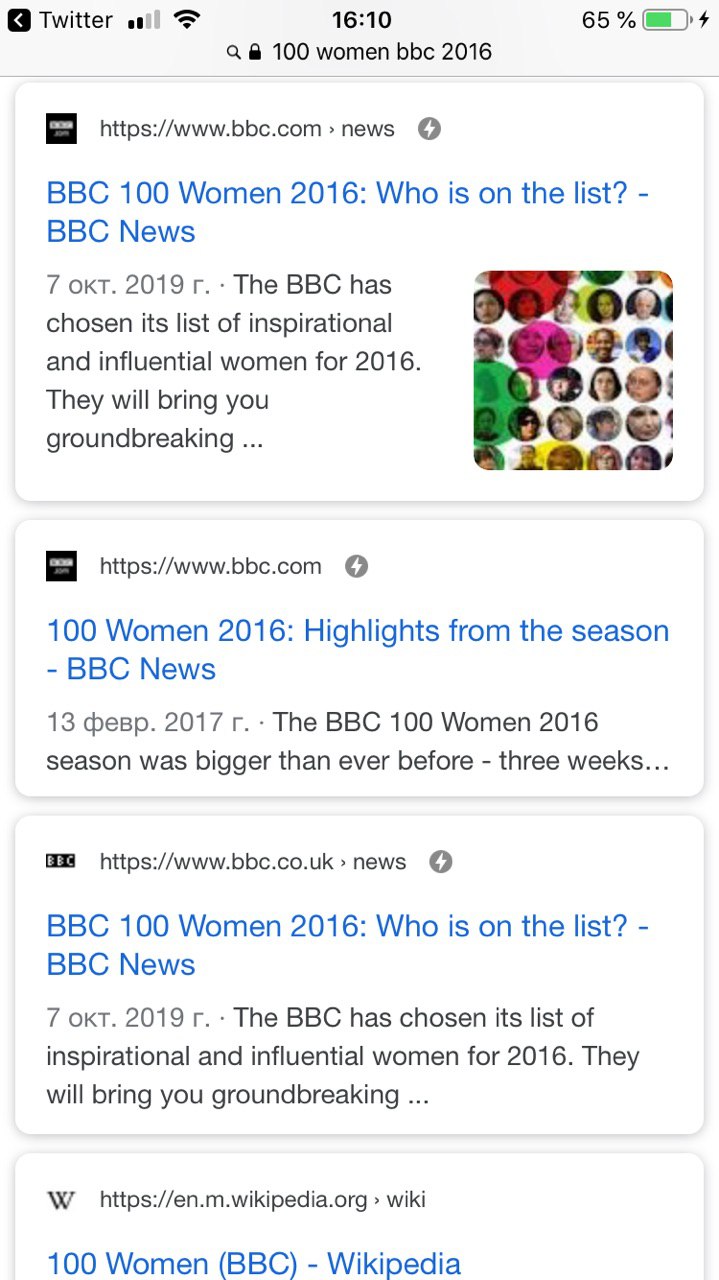The image size is (719, 1280).
Task: Open '100 Women (BBC) - Wikipedia' result
Action: 254,1263
